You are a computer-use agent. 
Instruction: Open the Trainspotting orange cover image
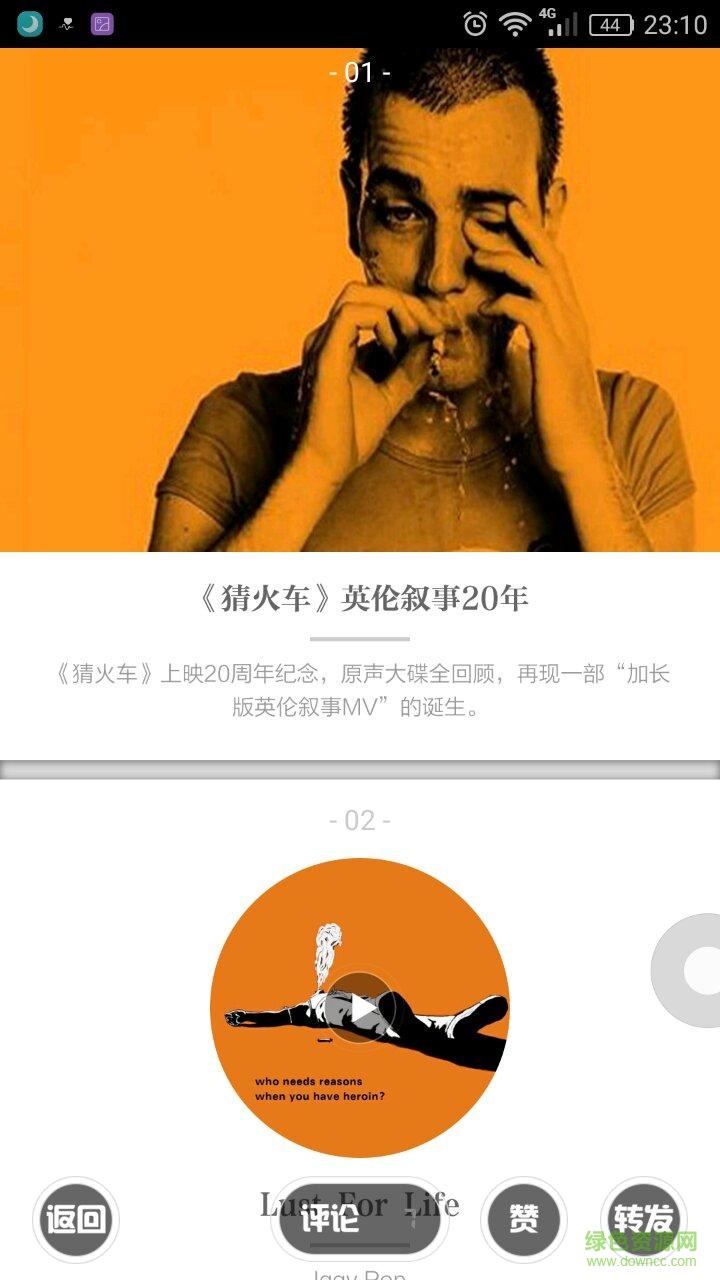click(x=360, y=300)
